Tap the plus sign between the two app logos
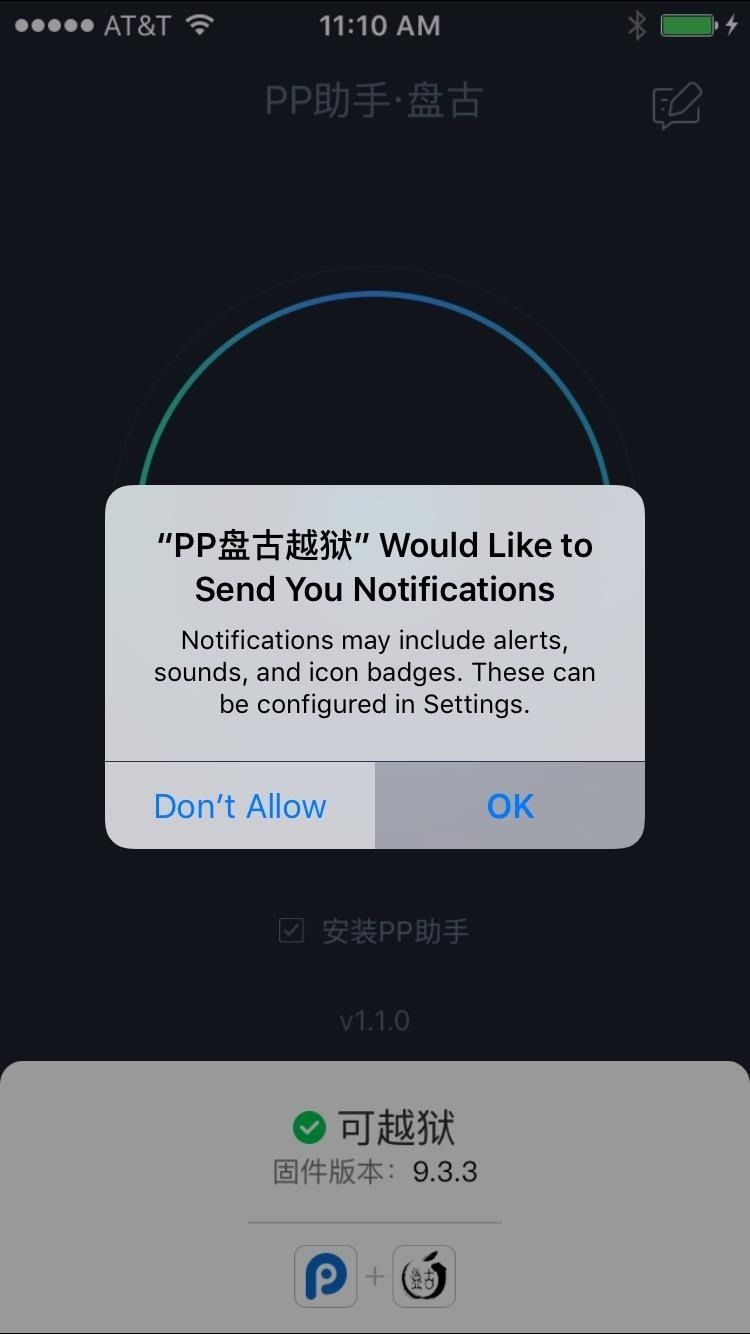The width and height of the screenshot is (750, 1334). pos(375,1276)
